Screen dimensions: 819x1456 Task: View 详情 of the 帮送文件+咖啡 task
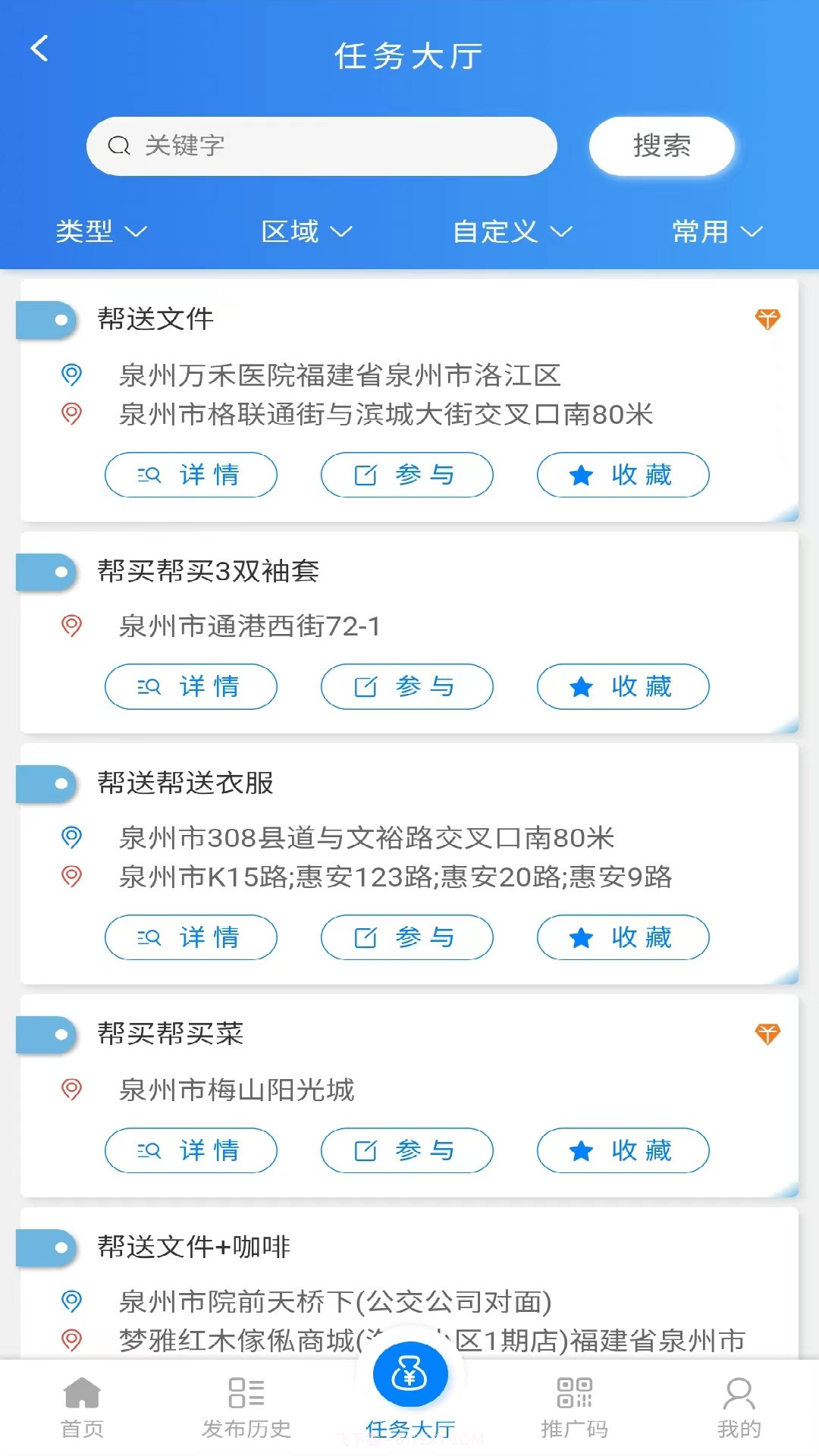[x=190, y=1399]
